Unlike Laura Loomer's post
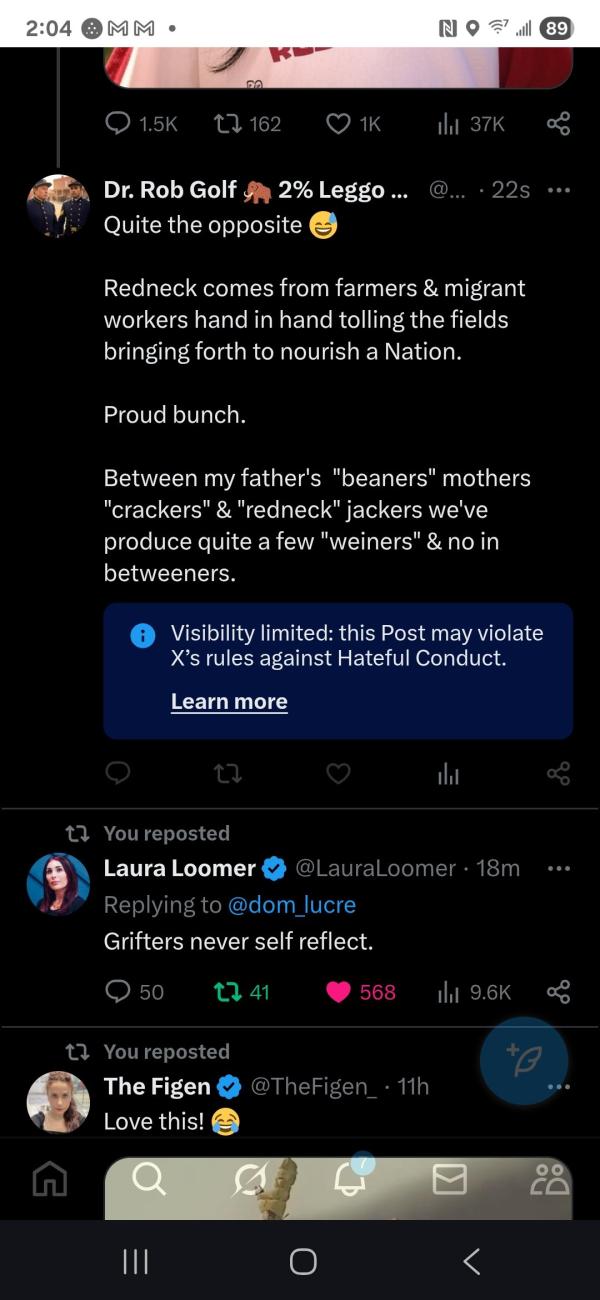600x1300 pixels. point(340,991)
